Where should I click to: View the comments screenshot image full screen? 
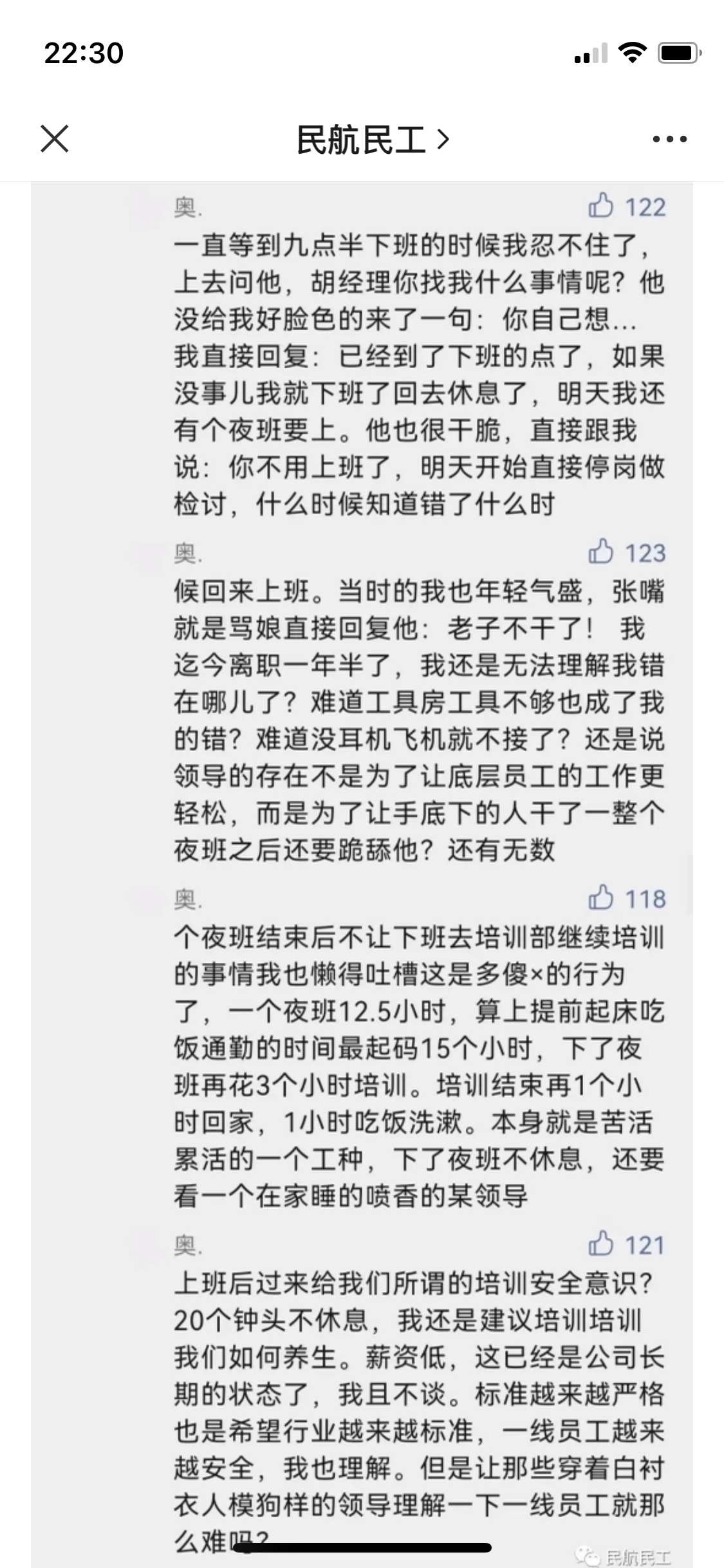tap(362, 837)
